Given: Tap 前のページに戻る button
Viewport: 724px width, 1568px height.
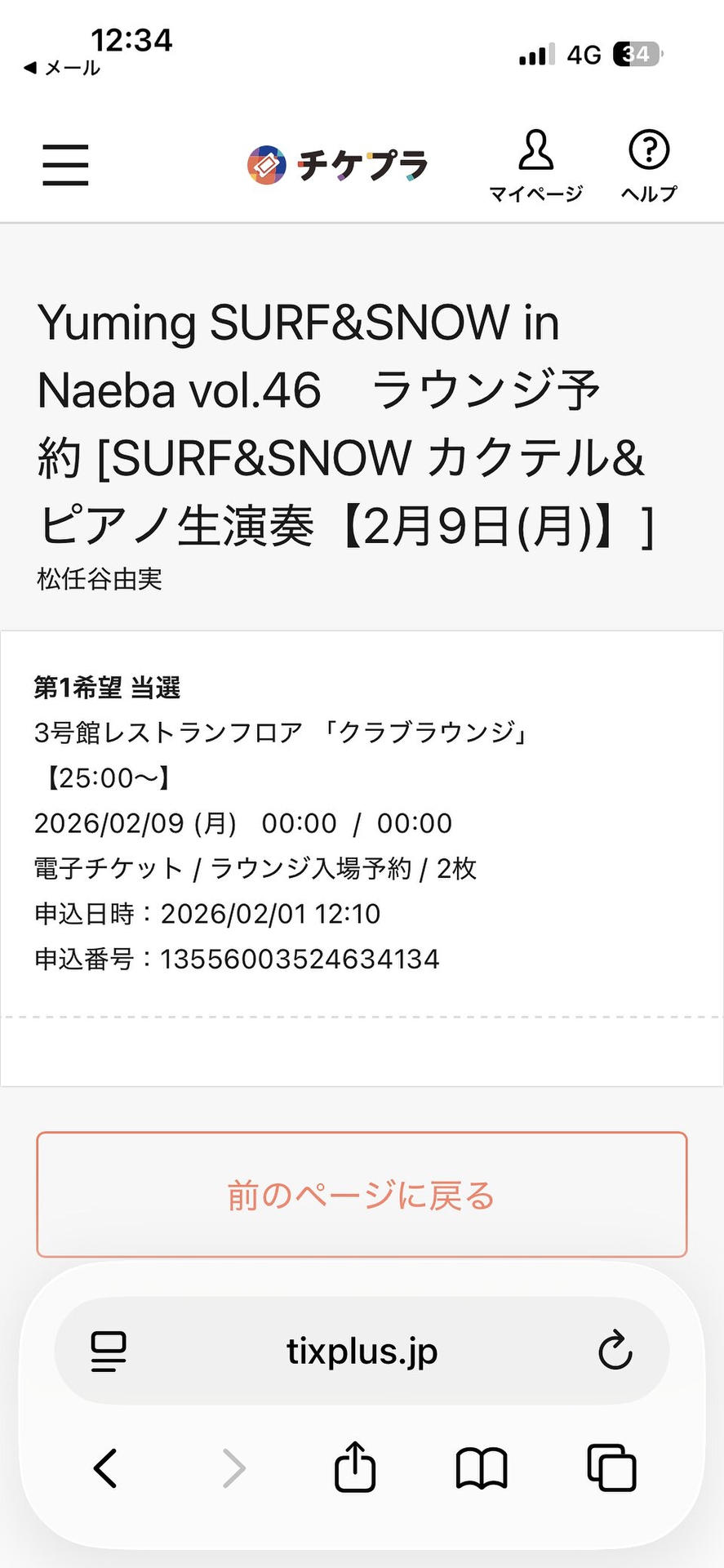Looking at the screenshot, I should 362,1195.
